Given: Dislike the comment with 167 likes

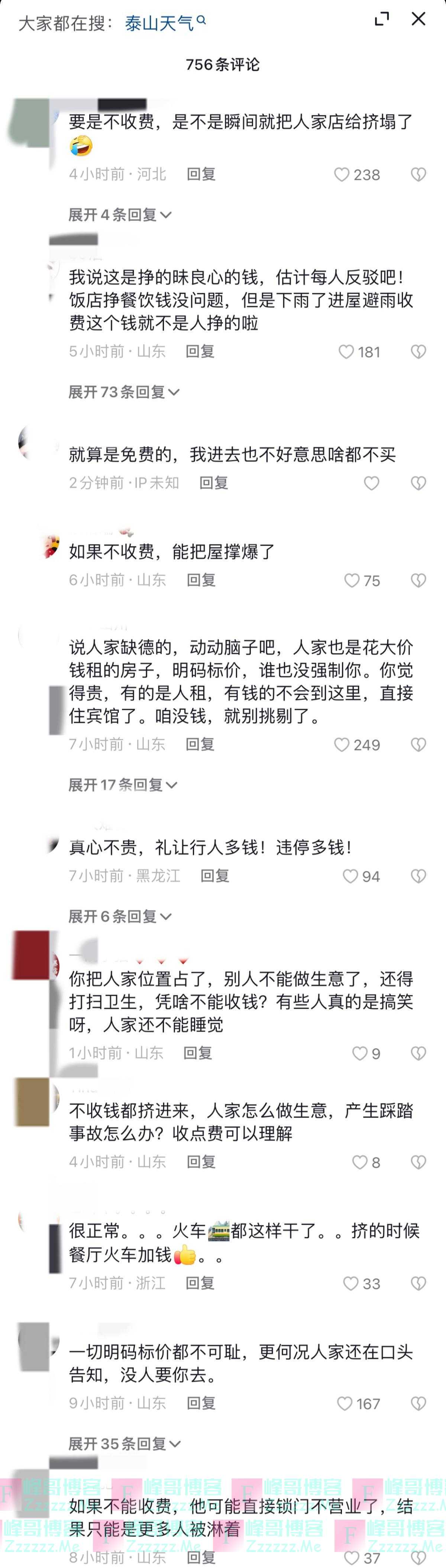Looking at the screenshot, I should click(418, 1404).
